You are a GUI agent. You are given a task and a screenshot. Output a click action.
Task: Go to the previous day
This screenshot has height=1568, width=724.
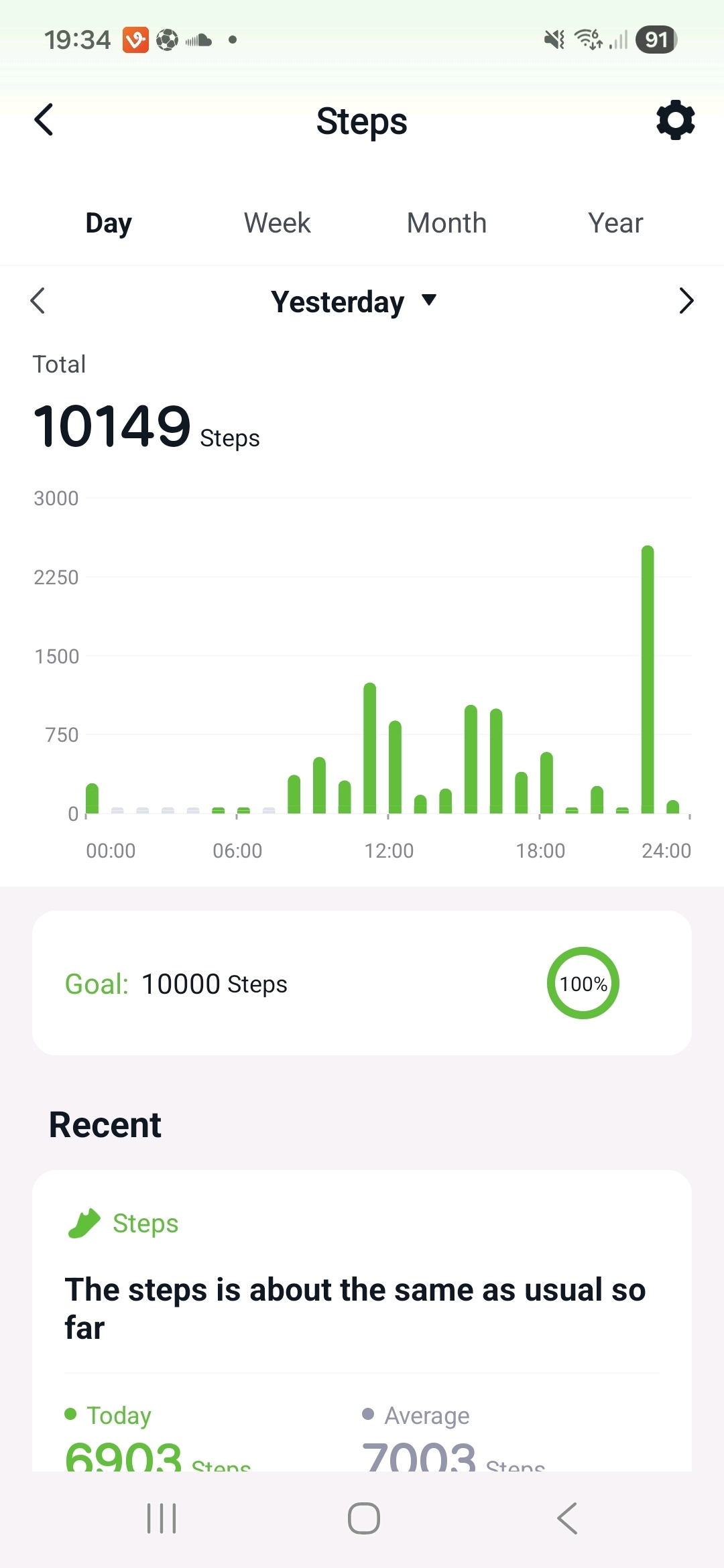tap(38, 301)
